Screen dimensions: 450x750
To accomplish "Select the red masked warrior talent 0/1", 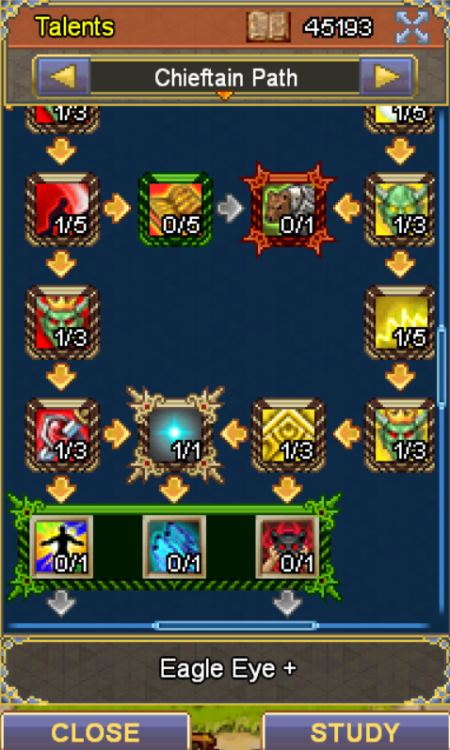I will coord(287,547).
